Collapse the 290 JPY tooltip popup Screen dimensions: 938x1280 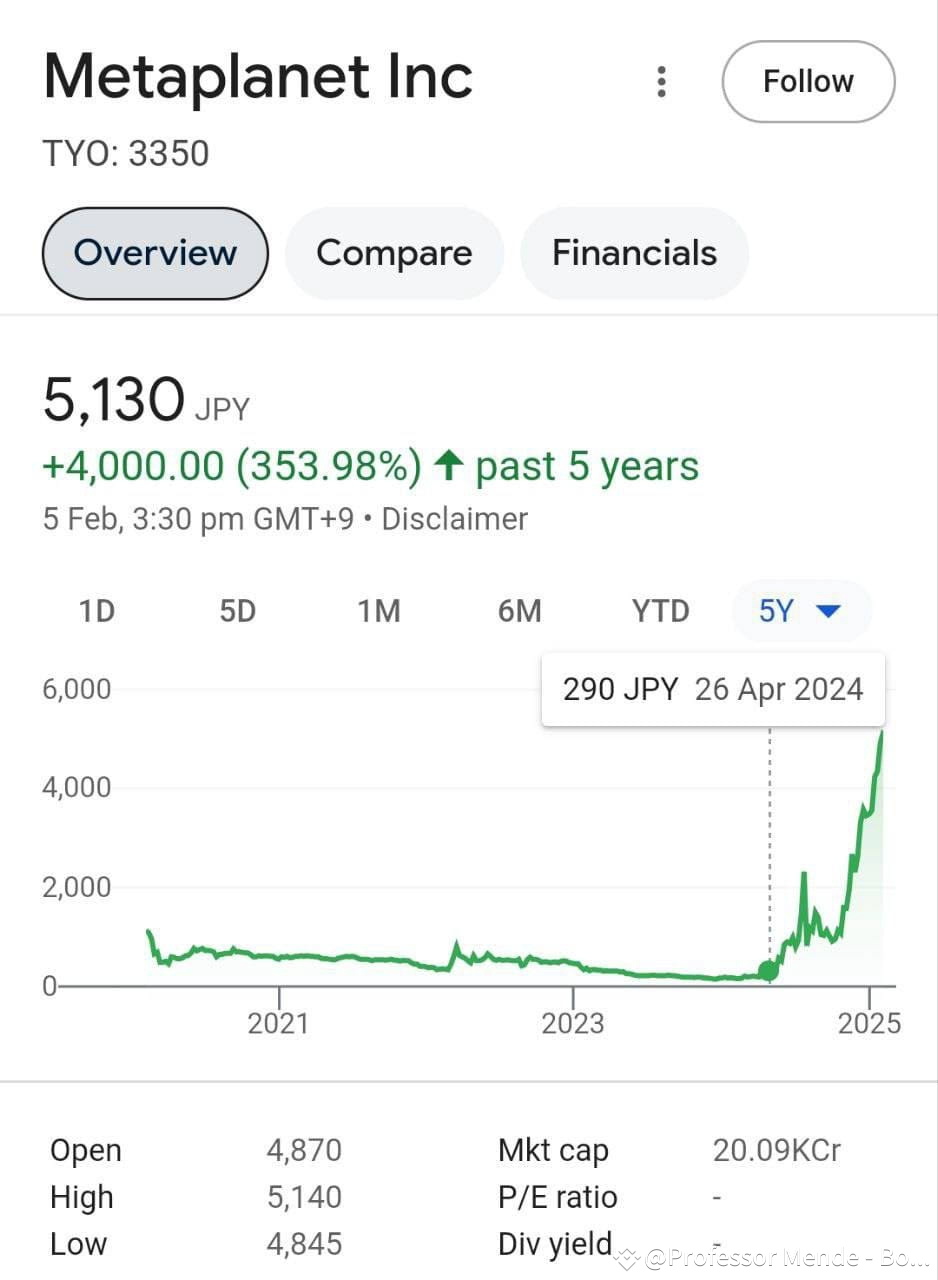coord(713,688)
